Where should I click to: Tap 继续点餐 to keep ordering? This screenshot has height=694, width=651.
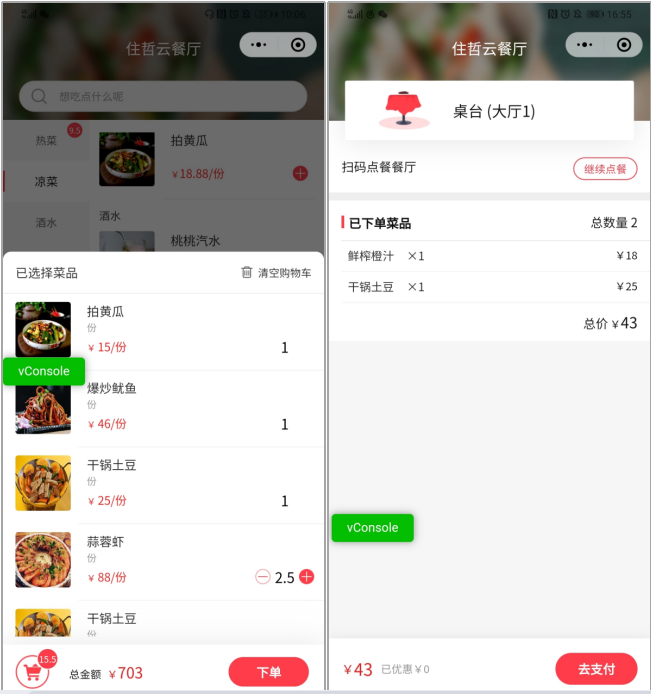pyautogui.click(x=605, y=169)
